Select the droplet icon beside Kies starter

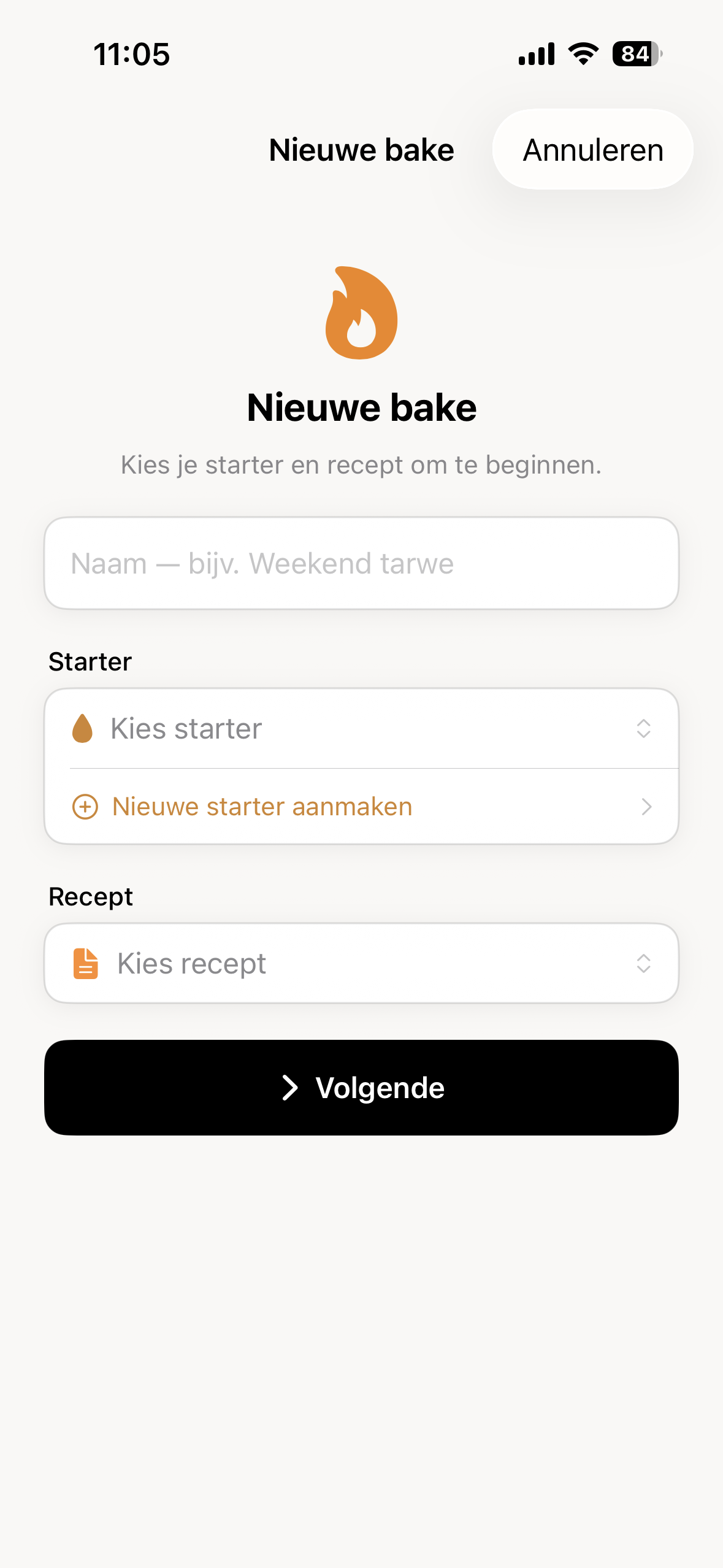[82, 728]
